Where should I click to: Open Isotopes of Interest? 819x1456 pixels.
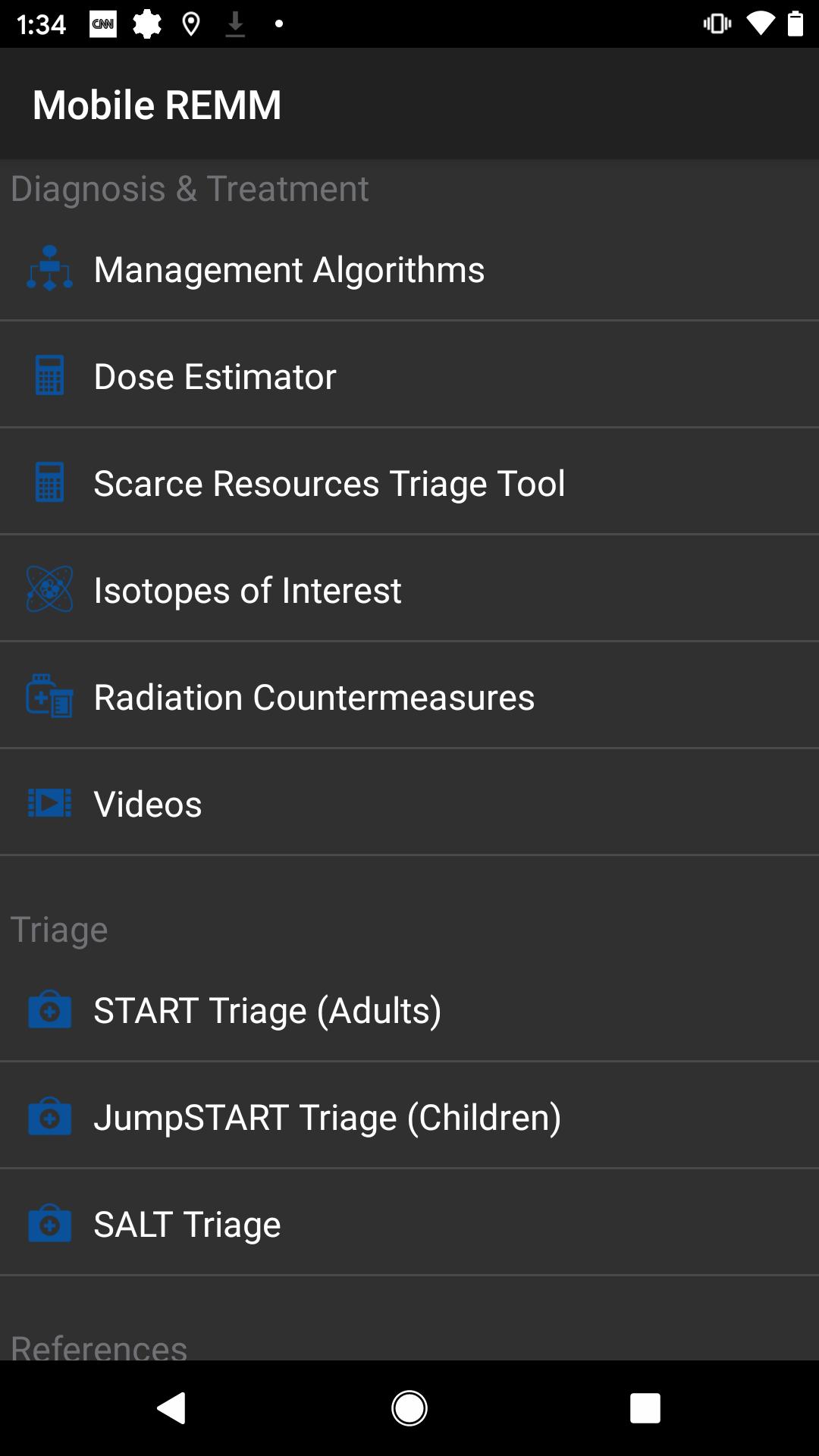(409, 589)
